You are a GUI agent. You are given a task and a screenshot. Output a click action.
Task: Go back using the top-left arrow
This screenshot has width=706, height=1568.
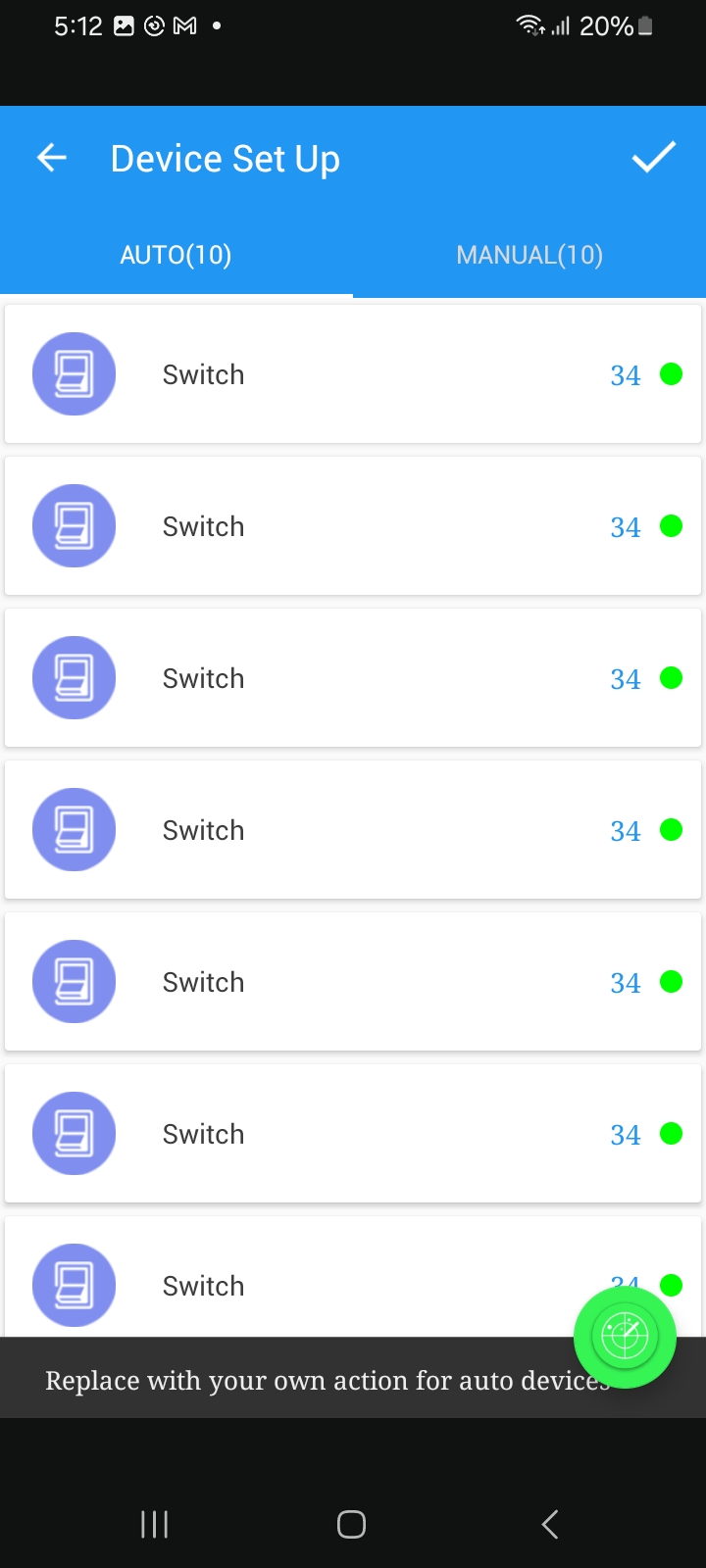click(52, 158)
